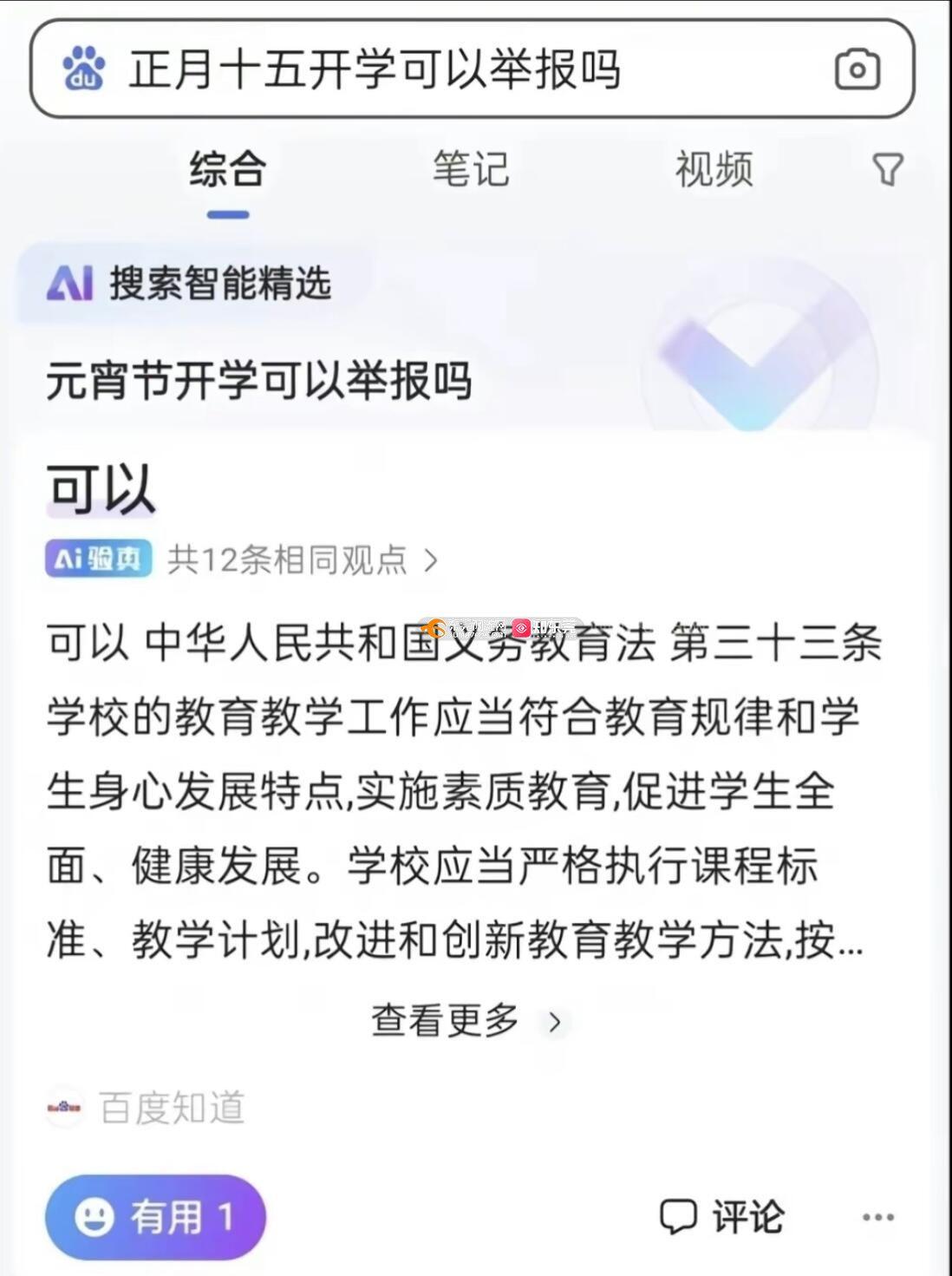Image resolution: width=952 pixels, height=1276 pixels.
Task: Open the three-dot more options menu
Action: coord(877,1217)
